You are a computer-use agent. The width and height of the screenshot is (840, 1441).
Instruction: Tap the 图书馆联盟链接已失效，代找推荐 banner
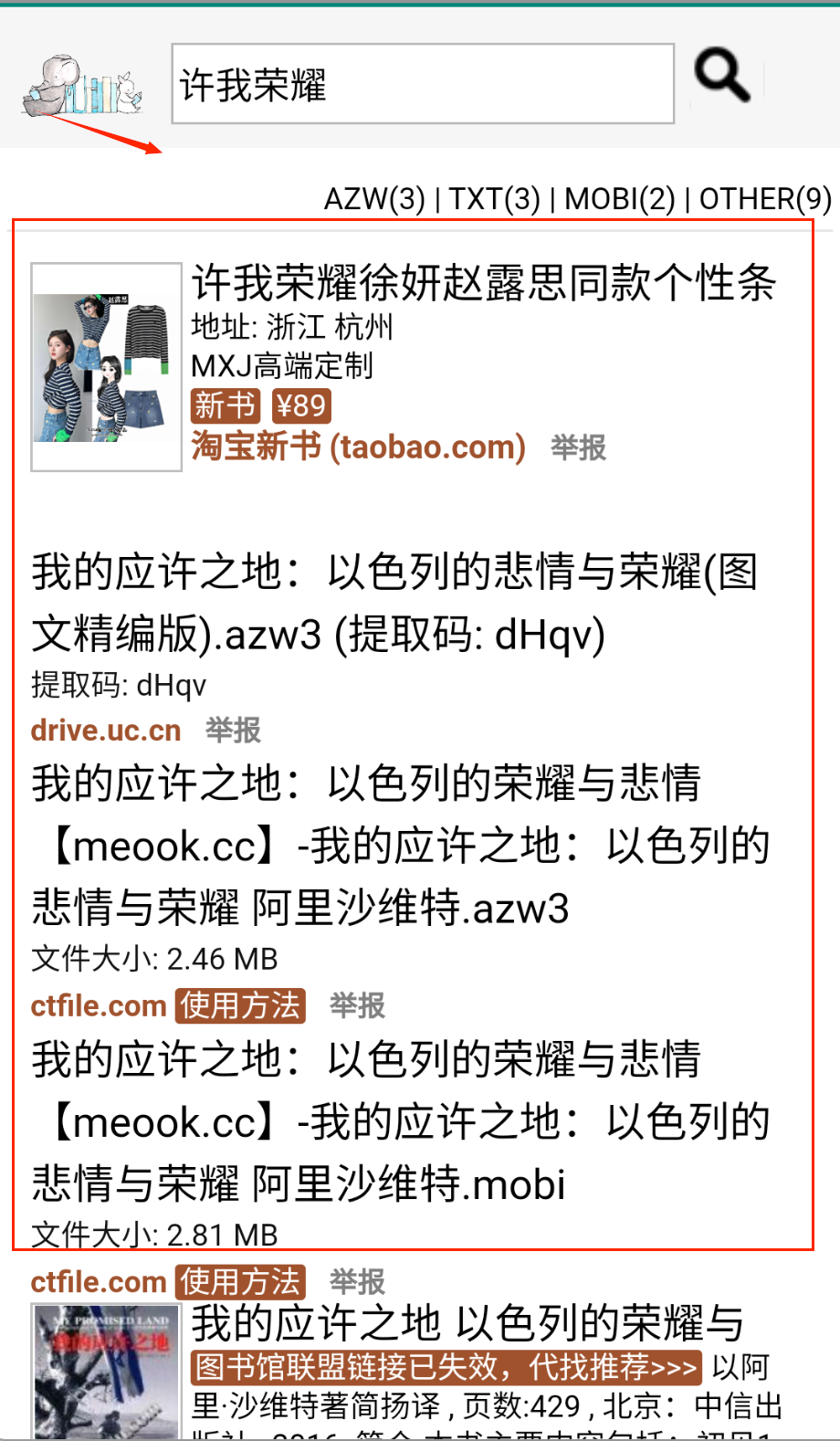pyautogui.click(x=446, y=1367)
